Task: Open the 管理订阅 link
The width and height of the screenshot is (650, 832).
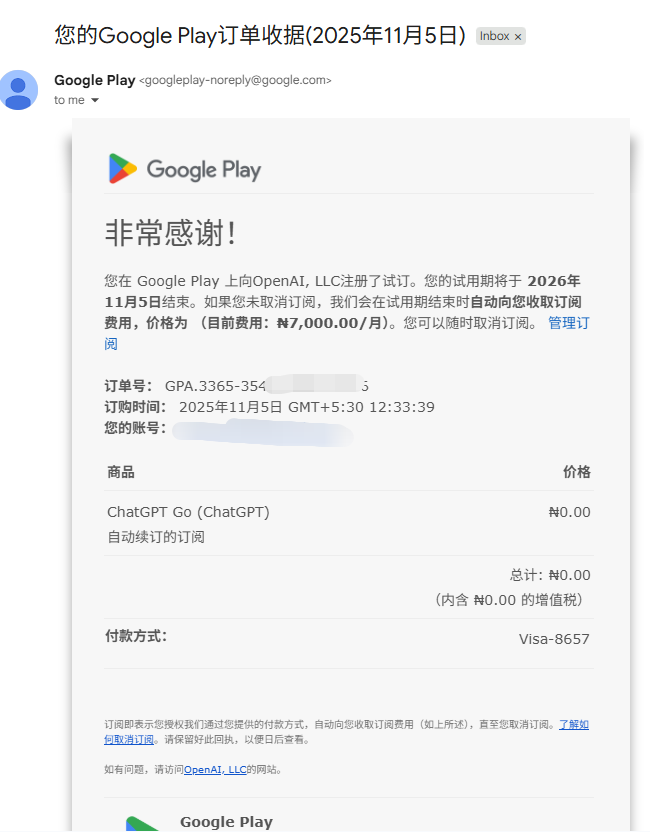Action: point(568,323)
